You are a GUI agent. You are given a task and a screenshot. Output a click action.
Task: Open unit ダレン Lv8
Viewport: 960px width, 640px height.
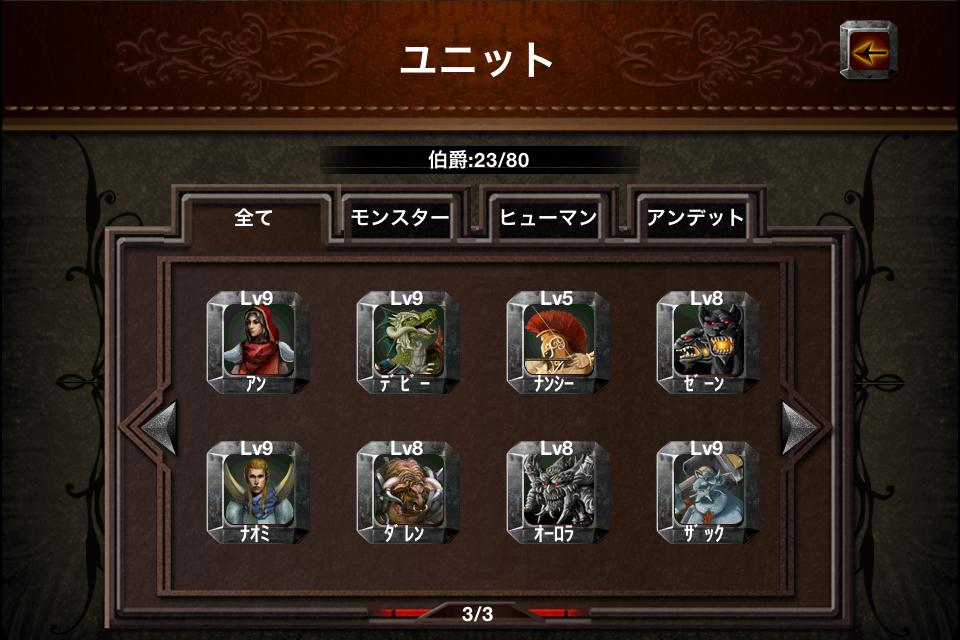[408, 492]
